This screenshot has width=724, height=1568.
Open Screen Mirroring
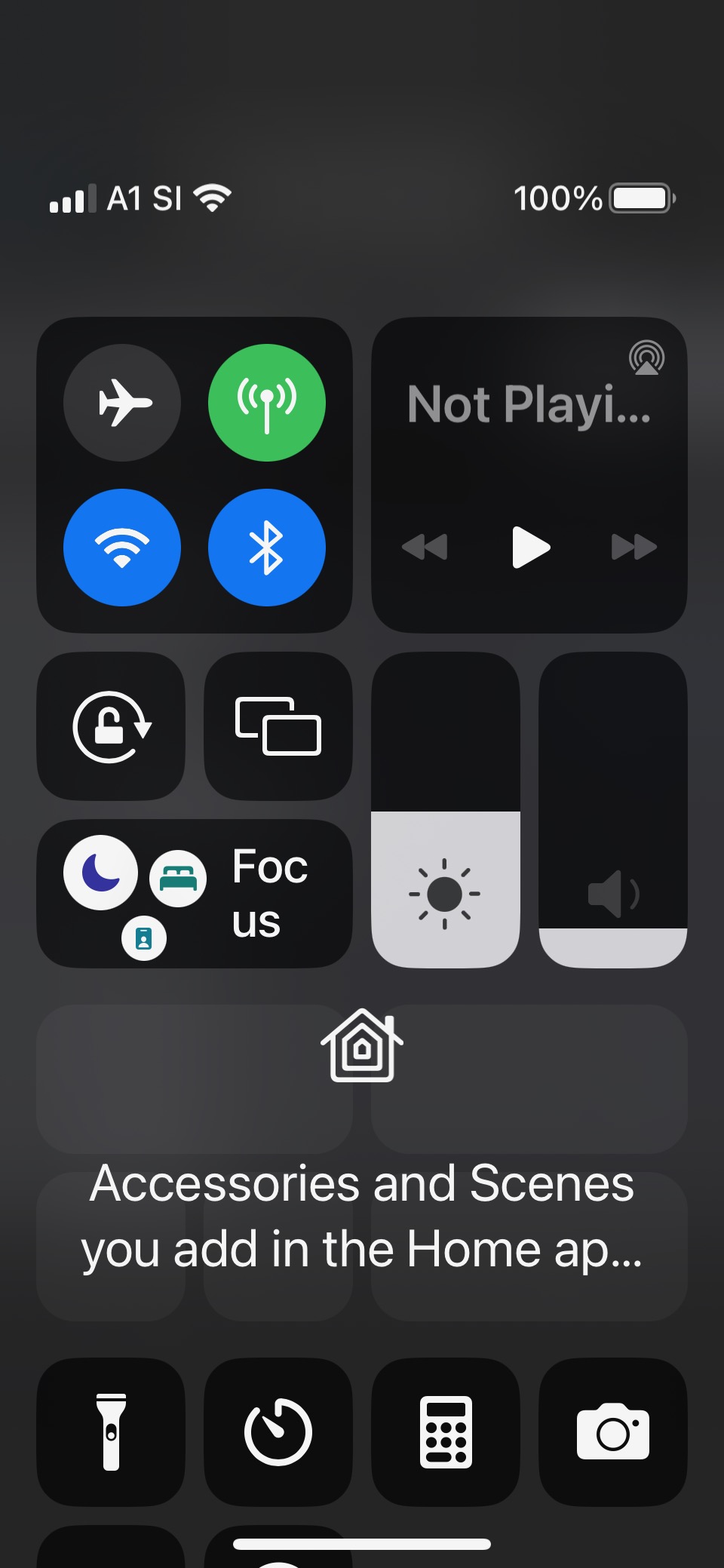pos(278,726)
